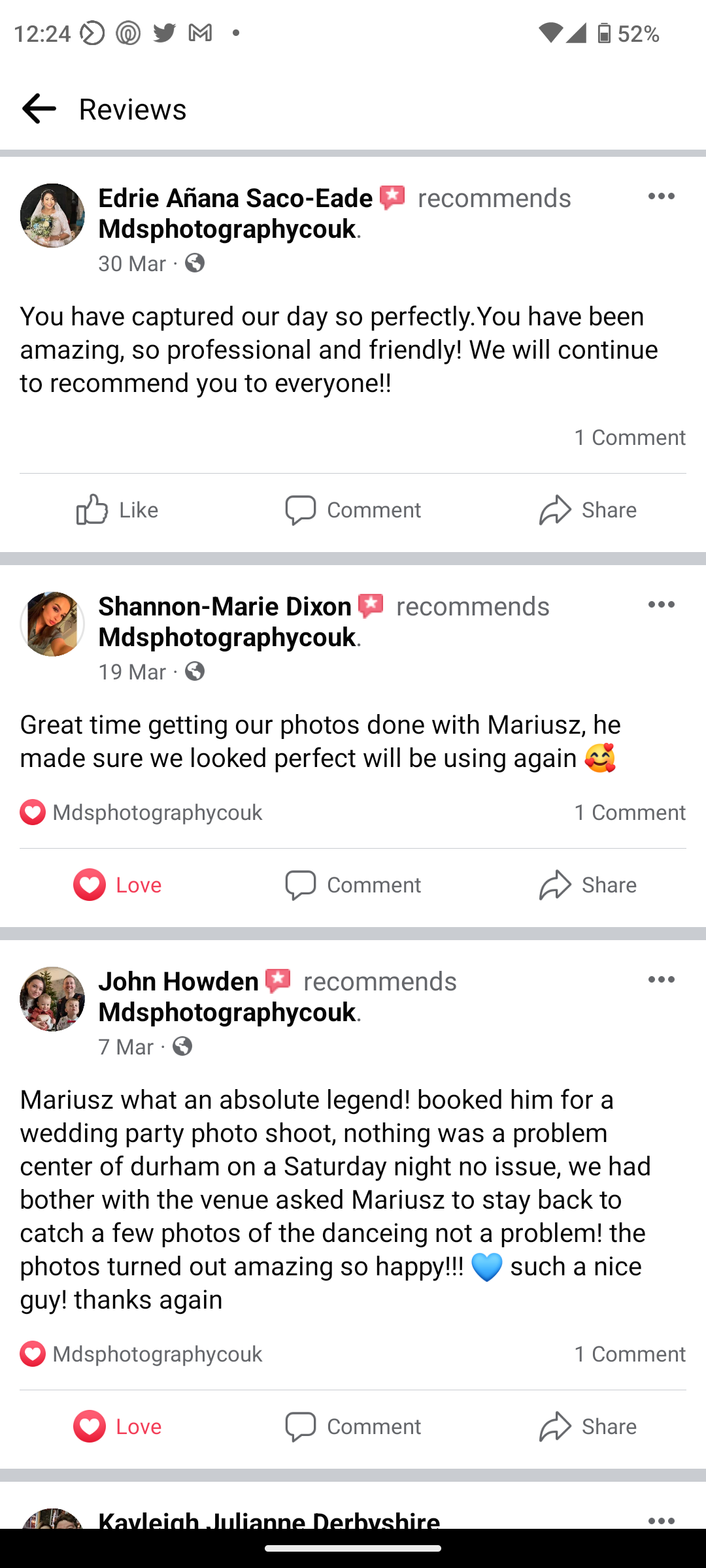Go back from Reviews
This screenshot has height=1568, width=706.
pos(39,108)
